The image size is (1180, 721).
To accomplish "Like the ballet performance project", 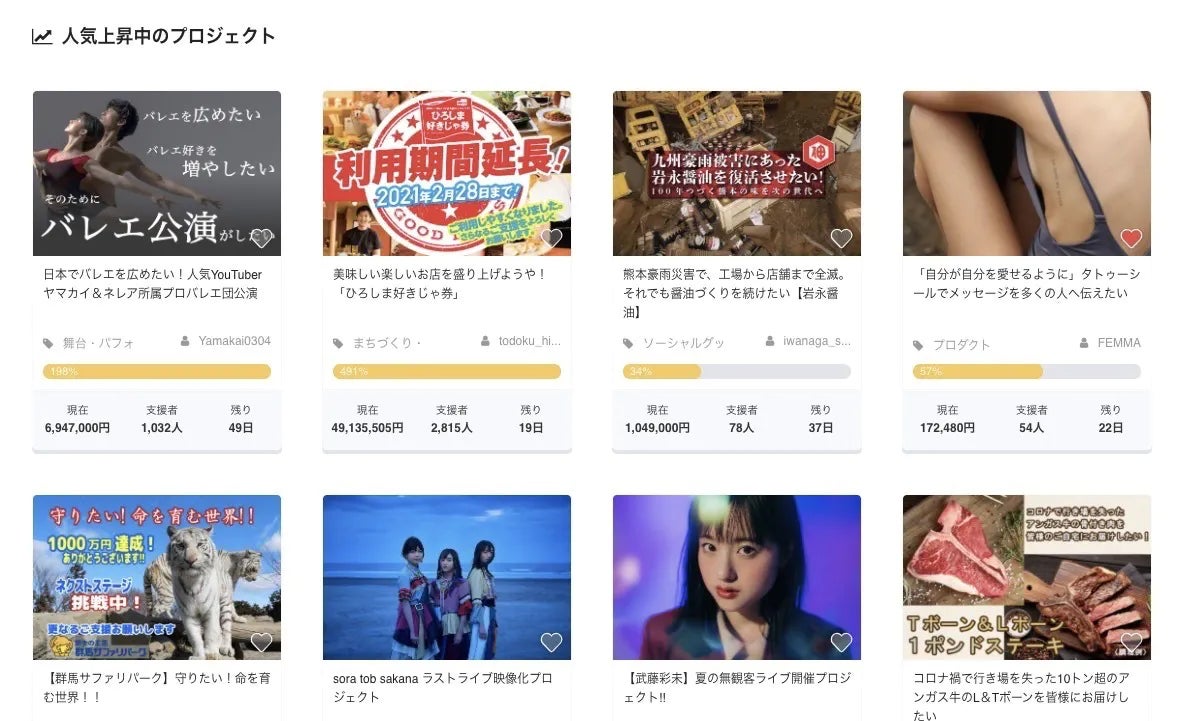I will (x=261, y=238).
